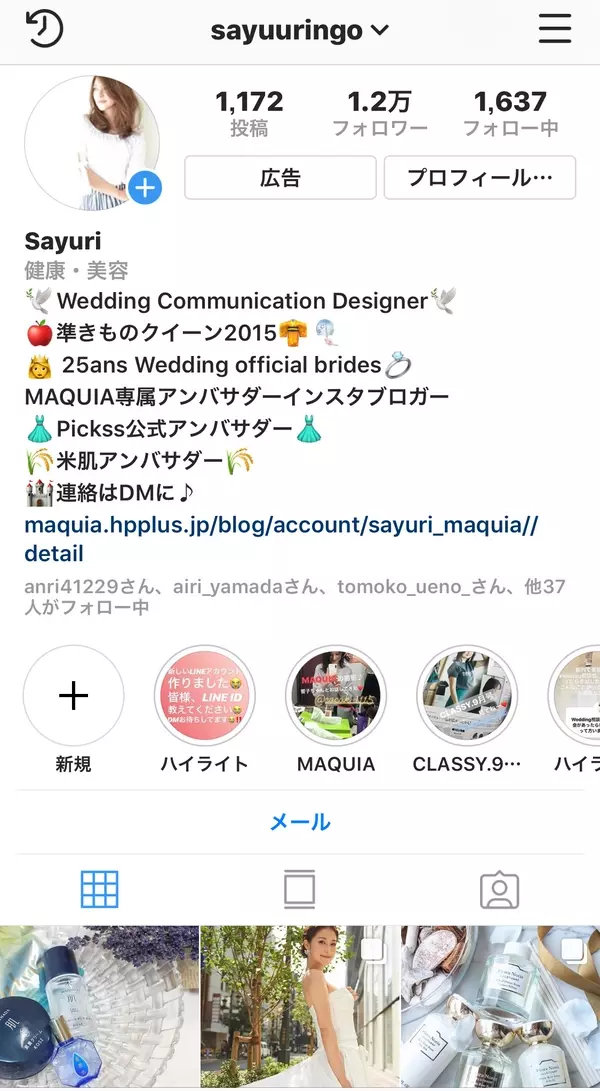
Task: Open the blue skincare bottles post
Action: pos(98,1008)
